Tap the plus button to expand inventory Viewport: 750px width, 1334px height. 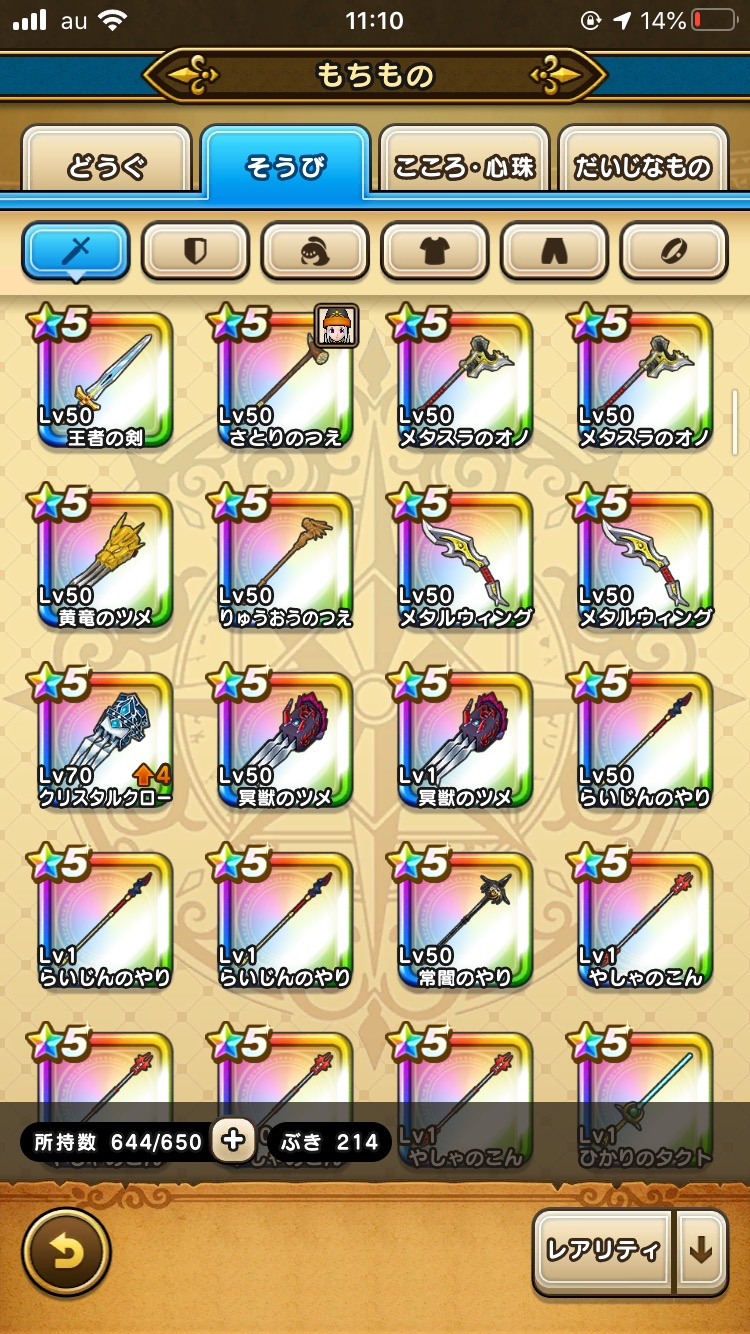pyautogui.click(x=233, y=1140)
